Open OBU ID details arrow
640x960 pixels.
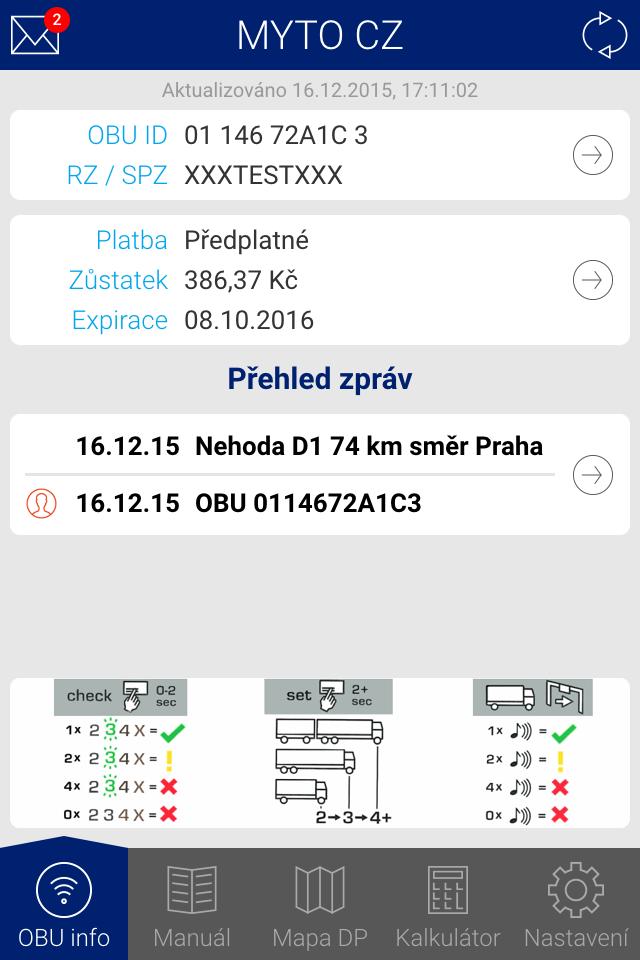(x=592, y=155)
